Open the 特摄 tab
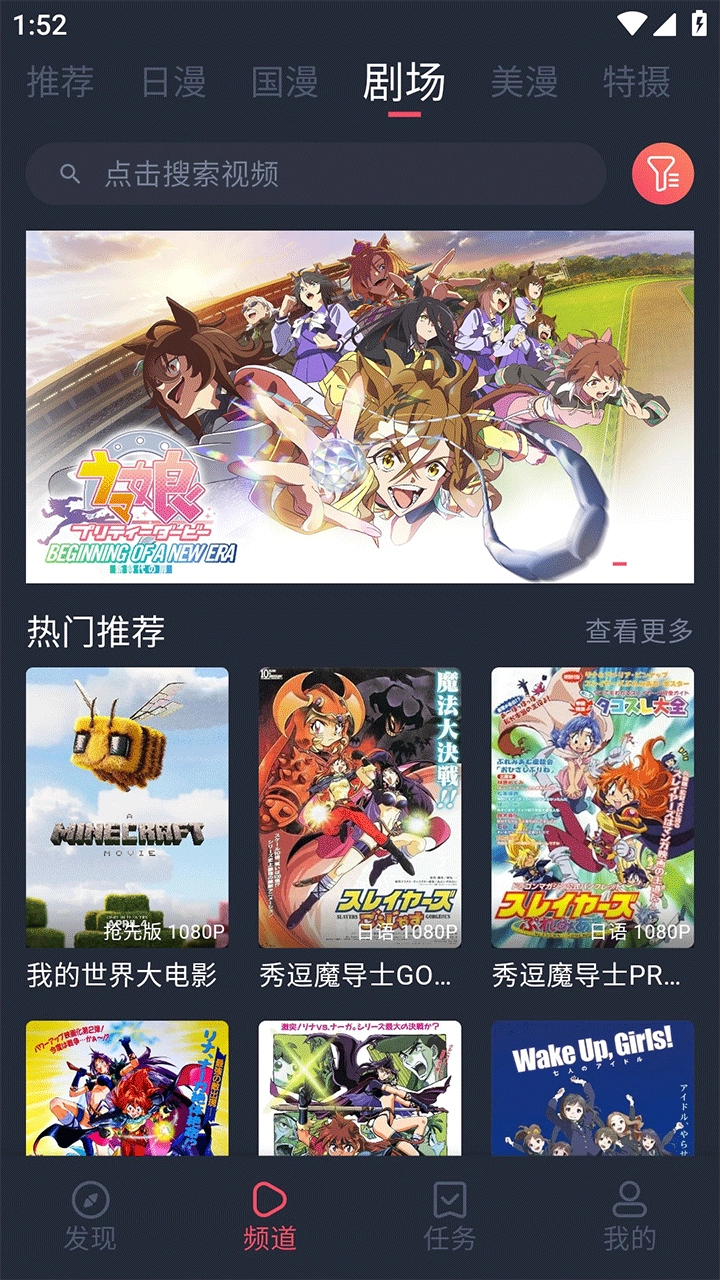 [x=636, y=82]
